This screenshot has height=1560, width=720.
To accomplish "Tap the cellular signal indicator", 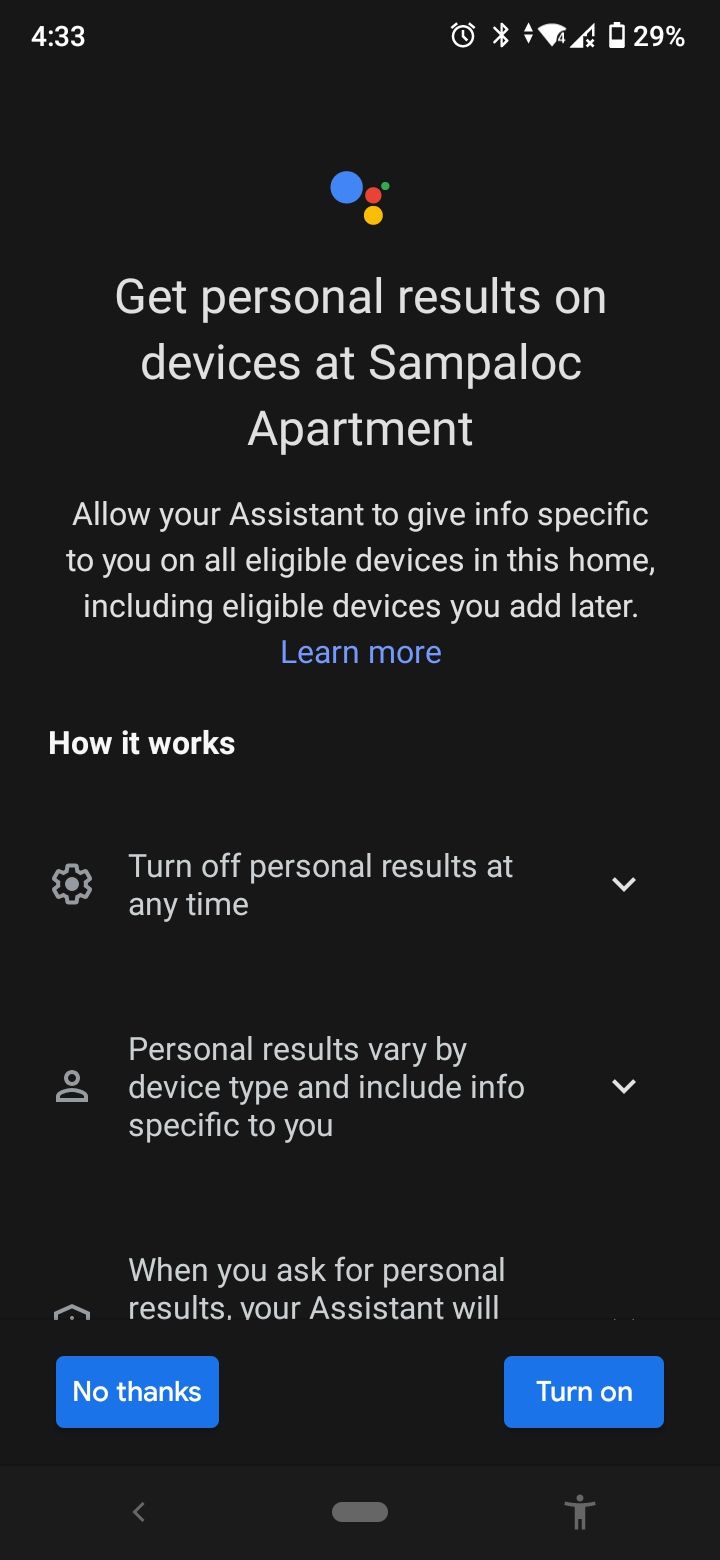I will coord(583,36).
